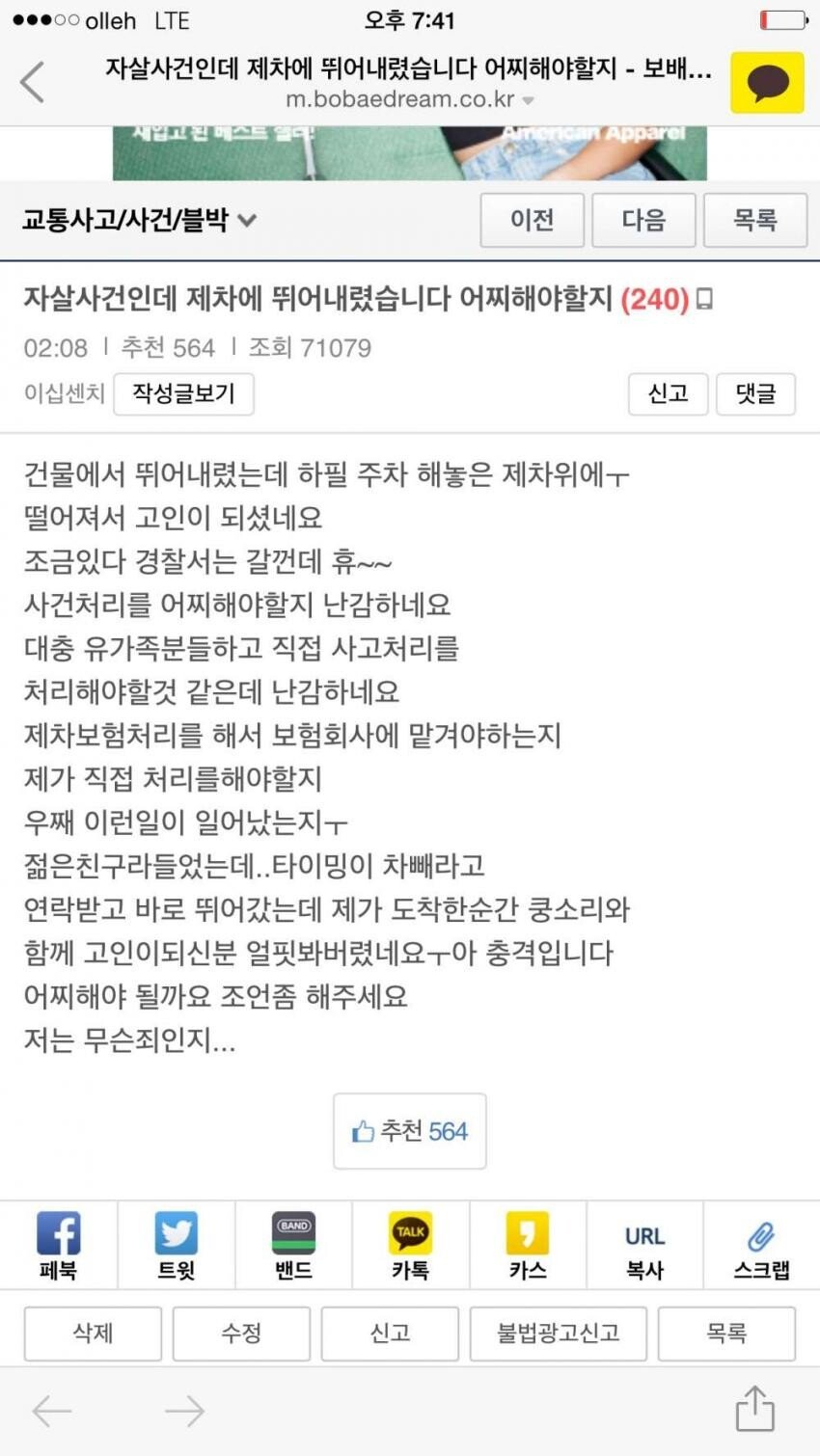Go to the next post with 다음
This screenshot has width=820, height=1456.
tap(643, 220)
